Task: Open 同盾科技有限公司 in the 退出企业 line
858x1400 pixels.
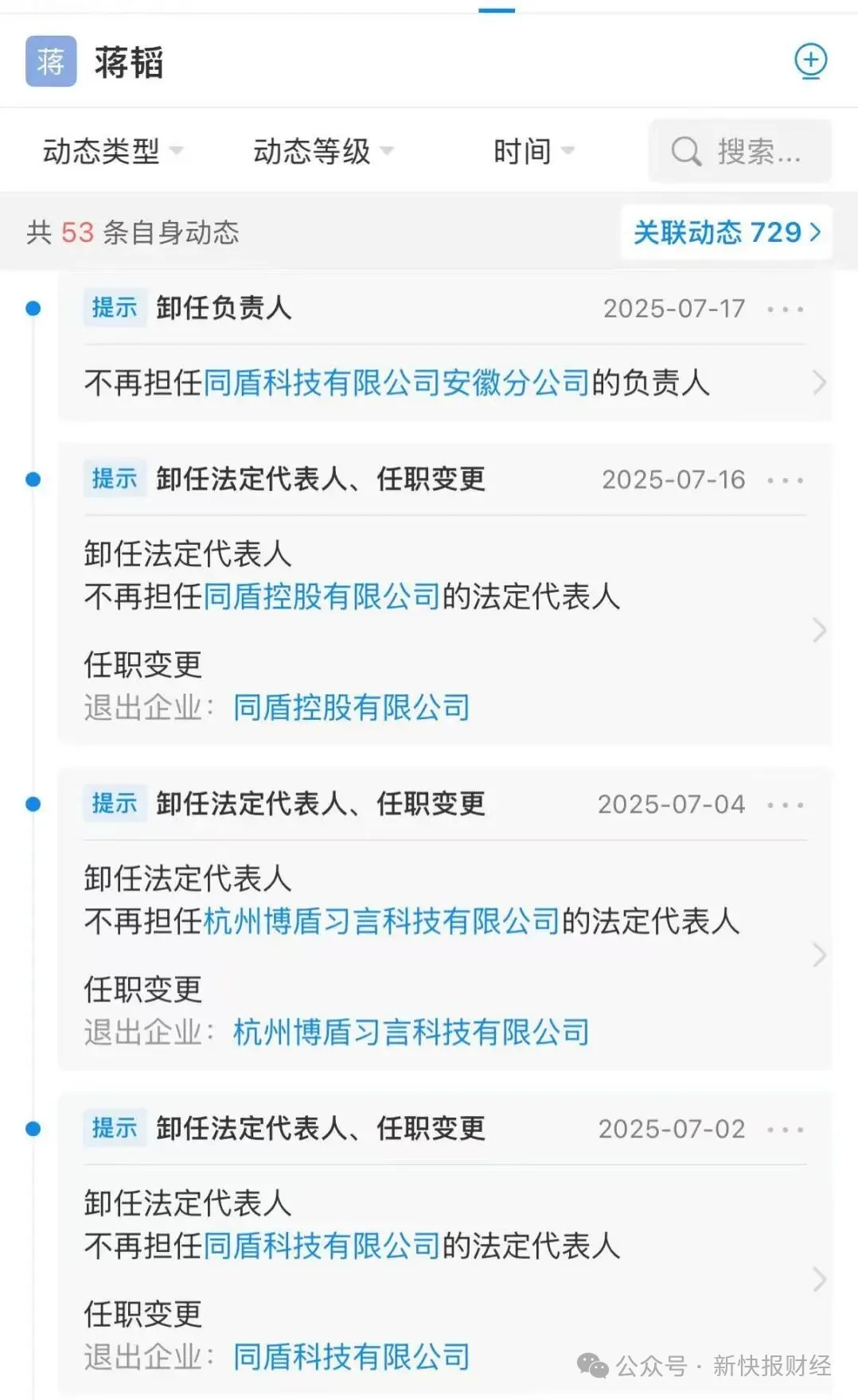Action: click(351, 1357)
